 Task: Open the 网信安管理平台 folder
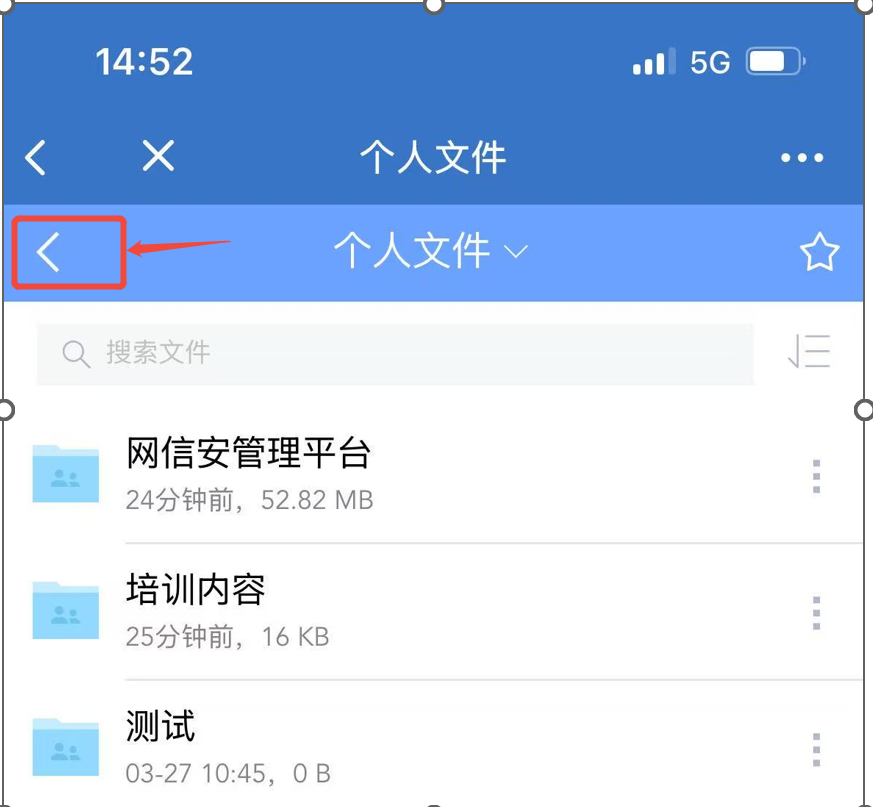click(249, 472)
